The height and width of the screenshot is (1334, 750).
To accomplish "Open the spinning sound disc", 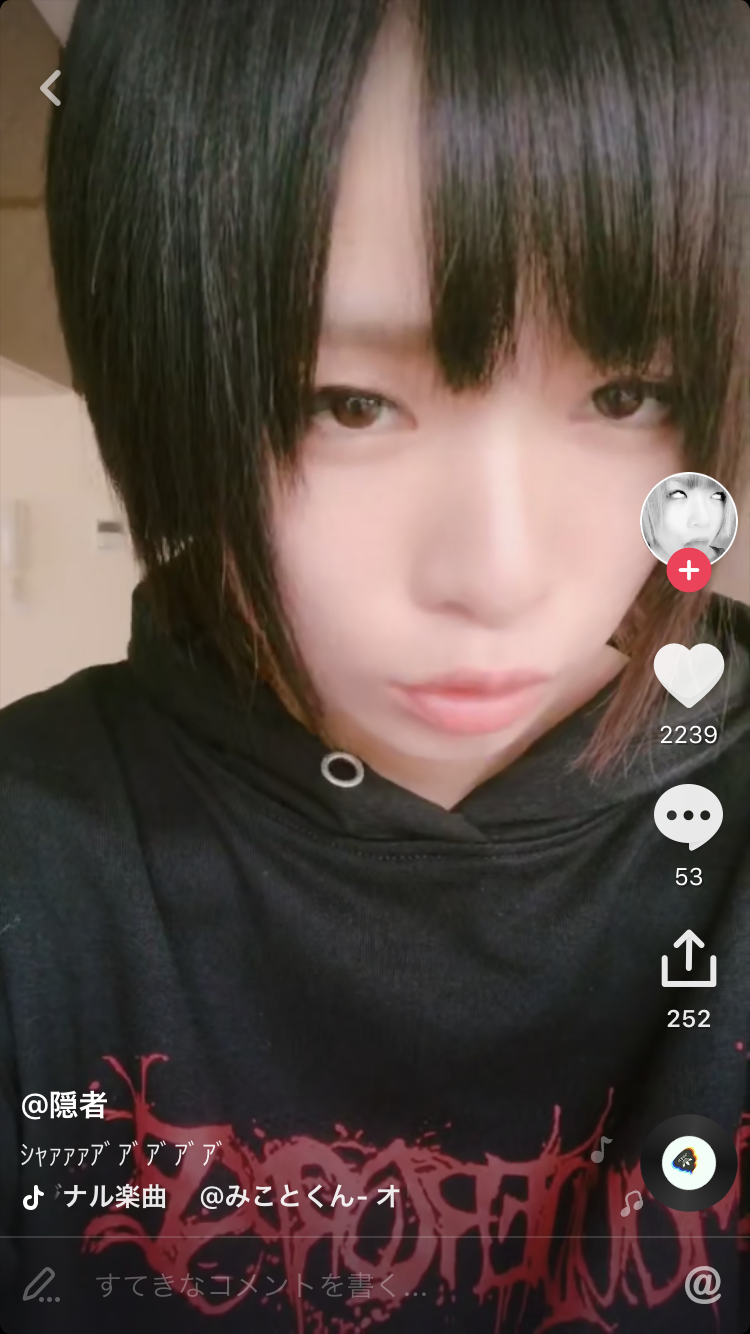I will (689, 1163).
